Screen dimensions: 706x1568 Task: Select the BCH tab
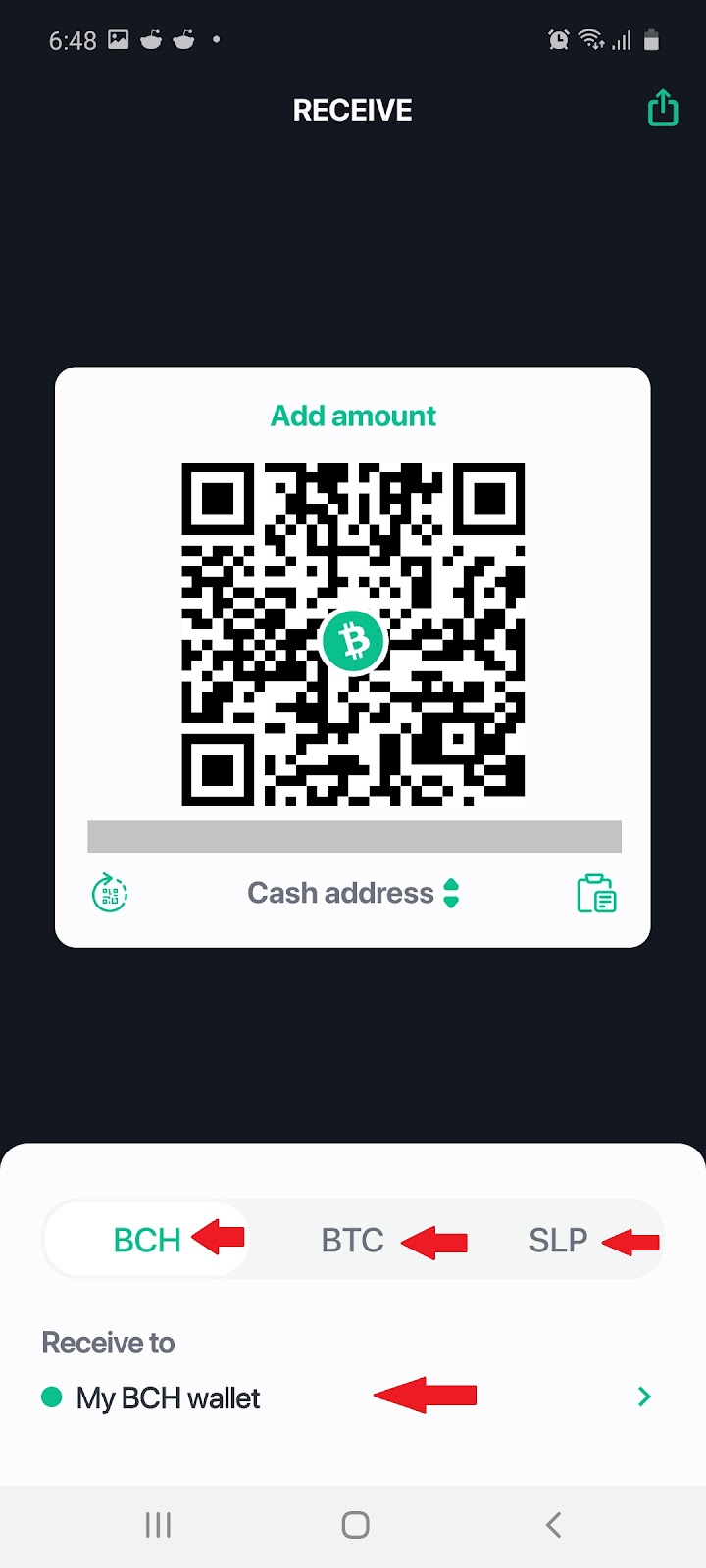[147, 1240]
